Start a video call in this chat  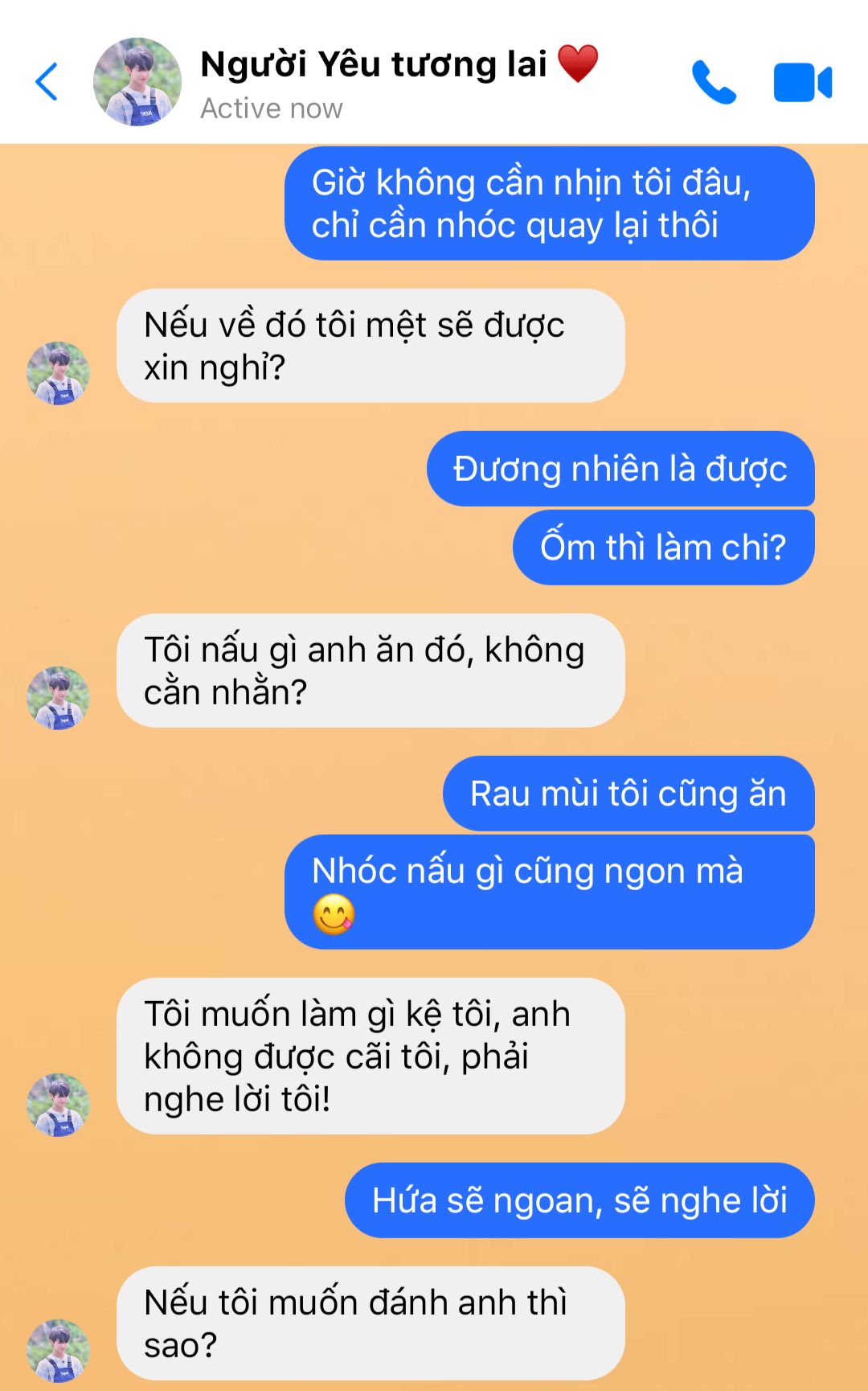pos(802,82)
